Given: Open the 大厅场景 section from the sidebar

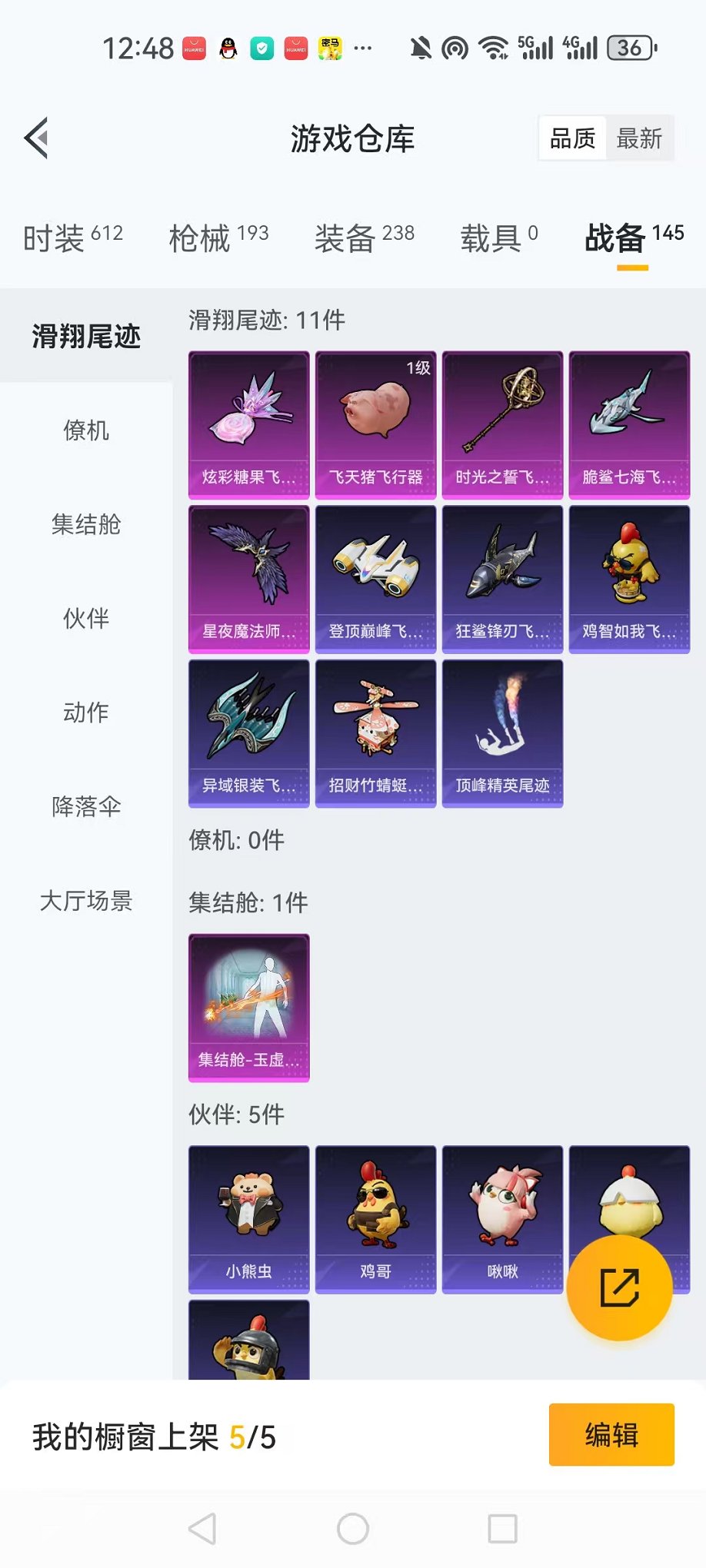Looking at the screenshot, I should 85,902.
